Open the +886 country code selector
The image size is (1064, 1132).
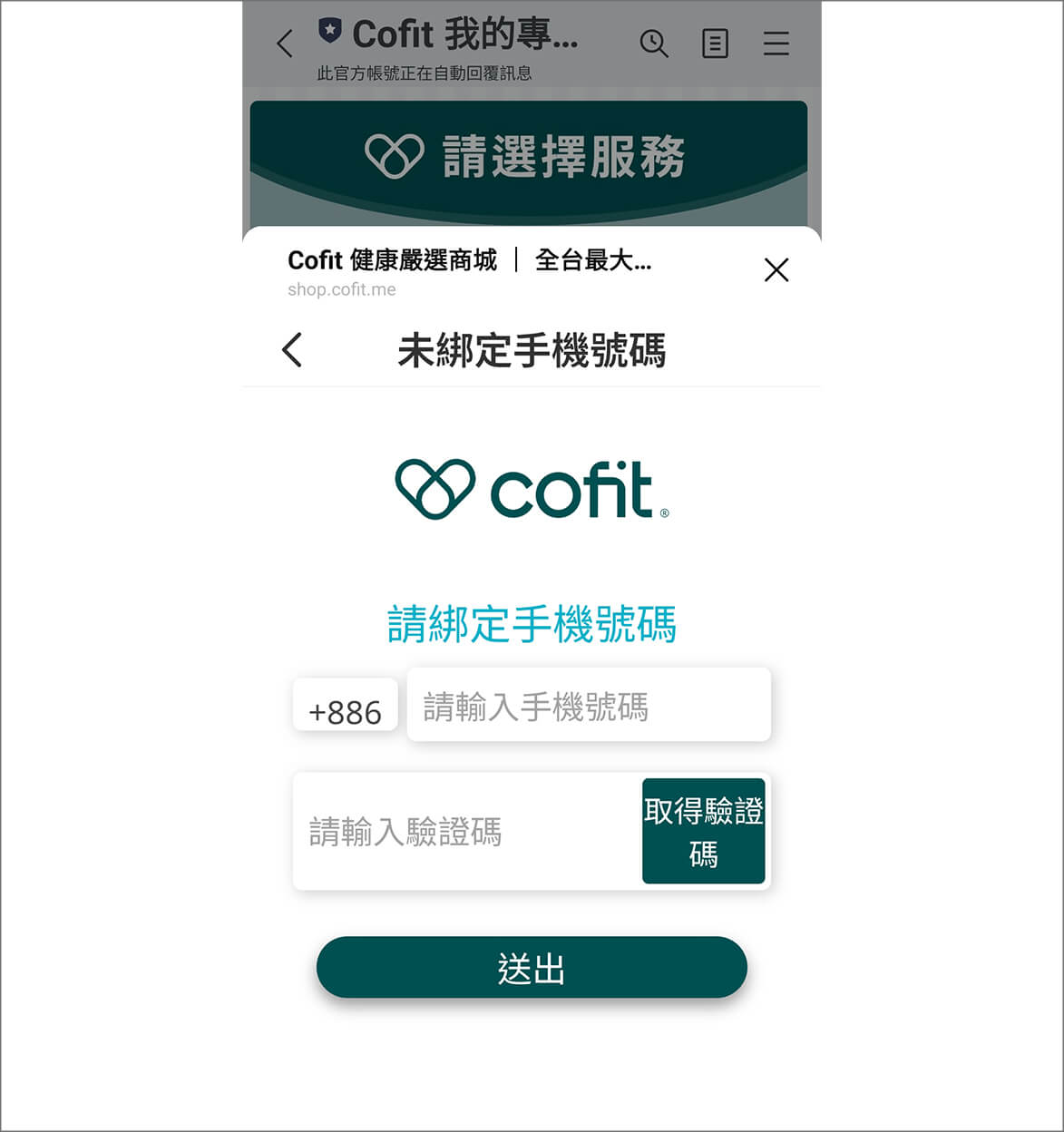pos(345,707)
